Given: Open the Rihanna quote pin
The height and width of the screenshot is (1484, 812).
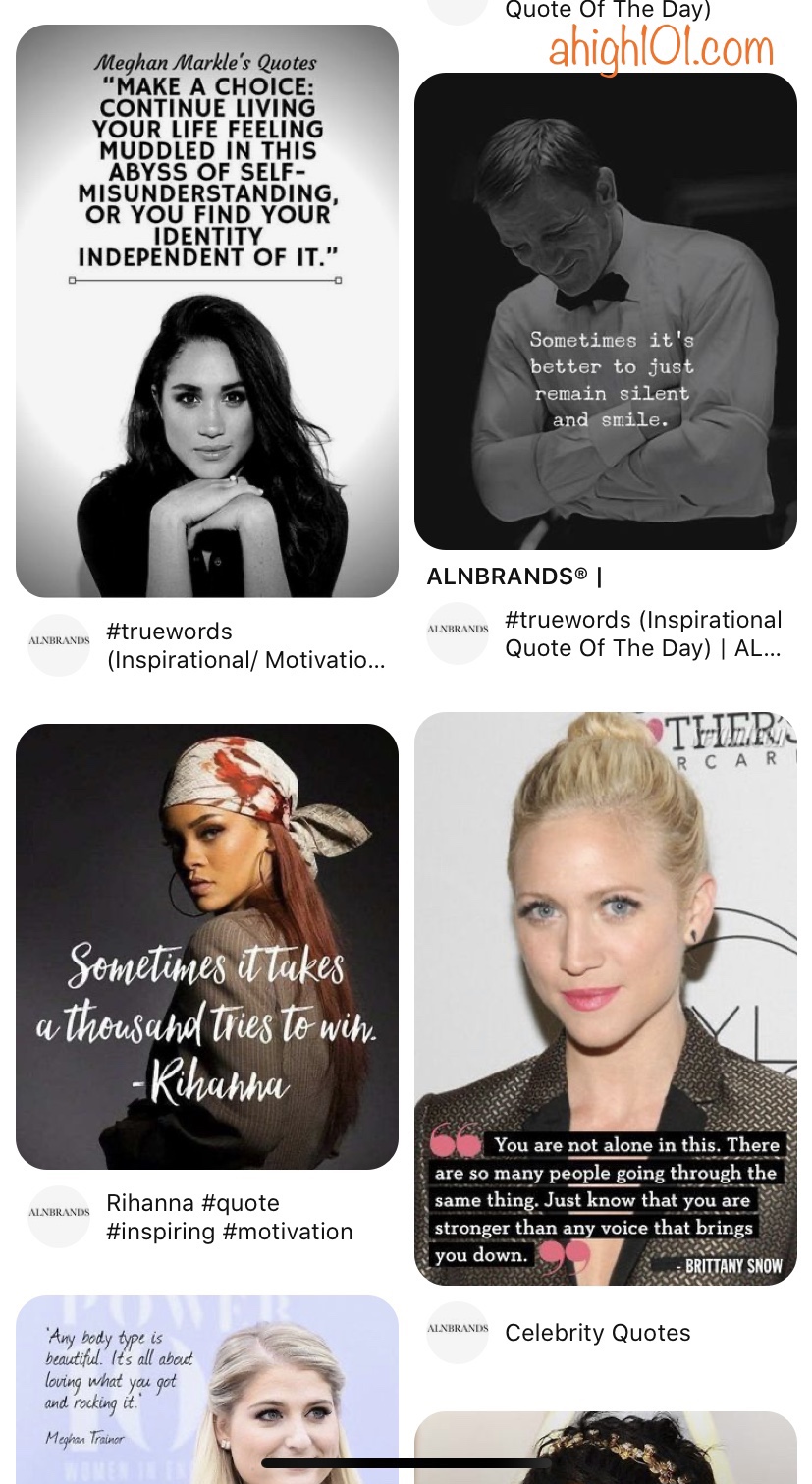Looking at the screenshot, I should [x=207, y=945].
